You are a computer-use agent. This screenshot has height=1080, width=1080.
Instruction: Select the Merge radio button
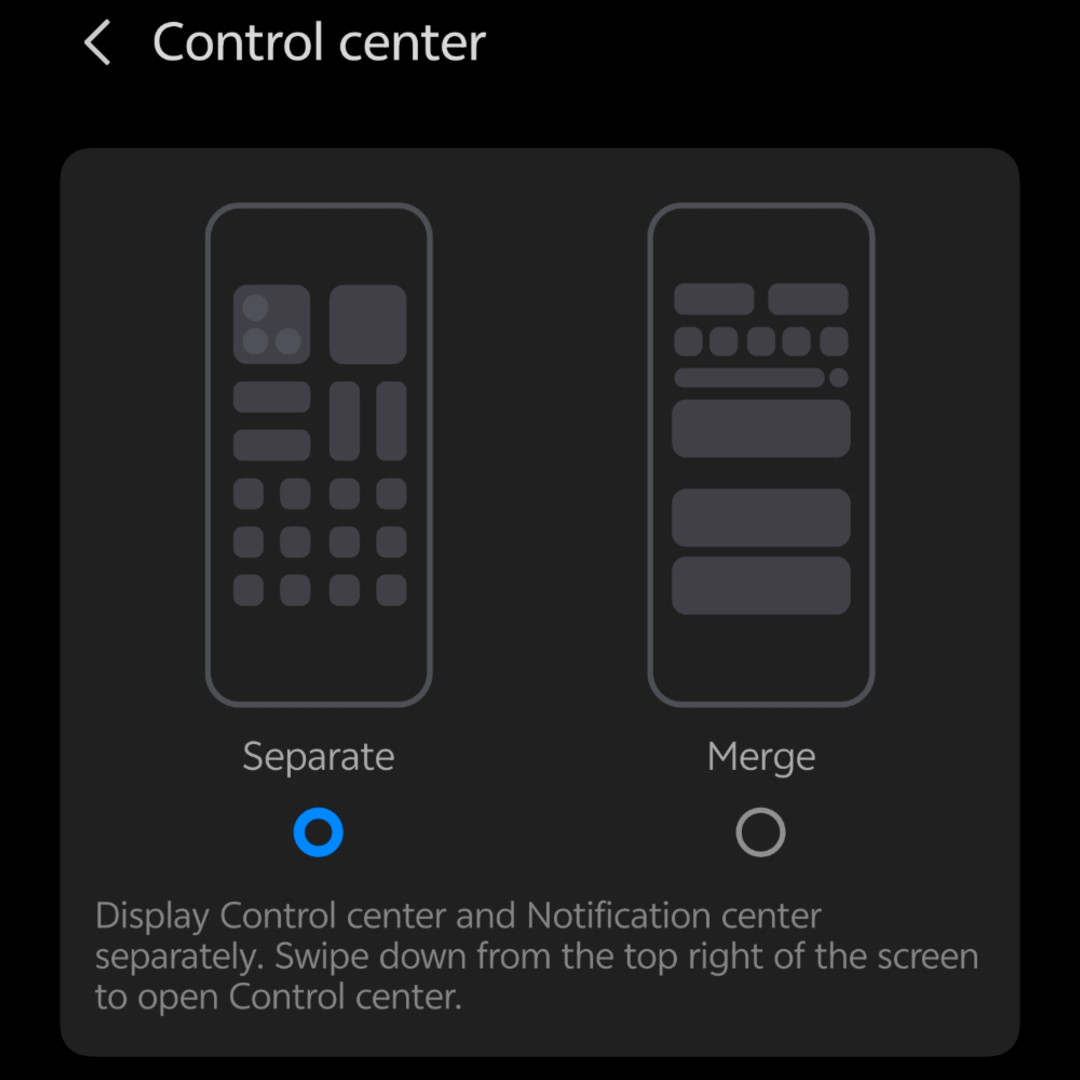pos(760,832)
